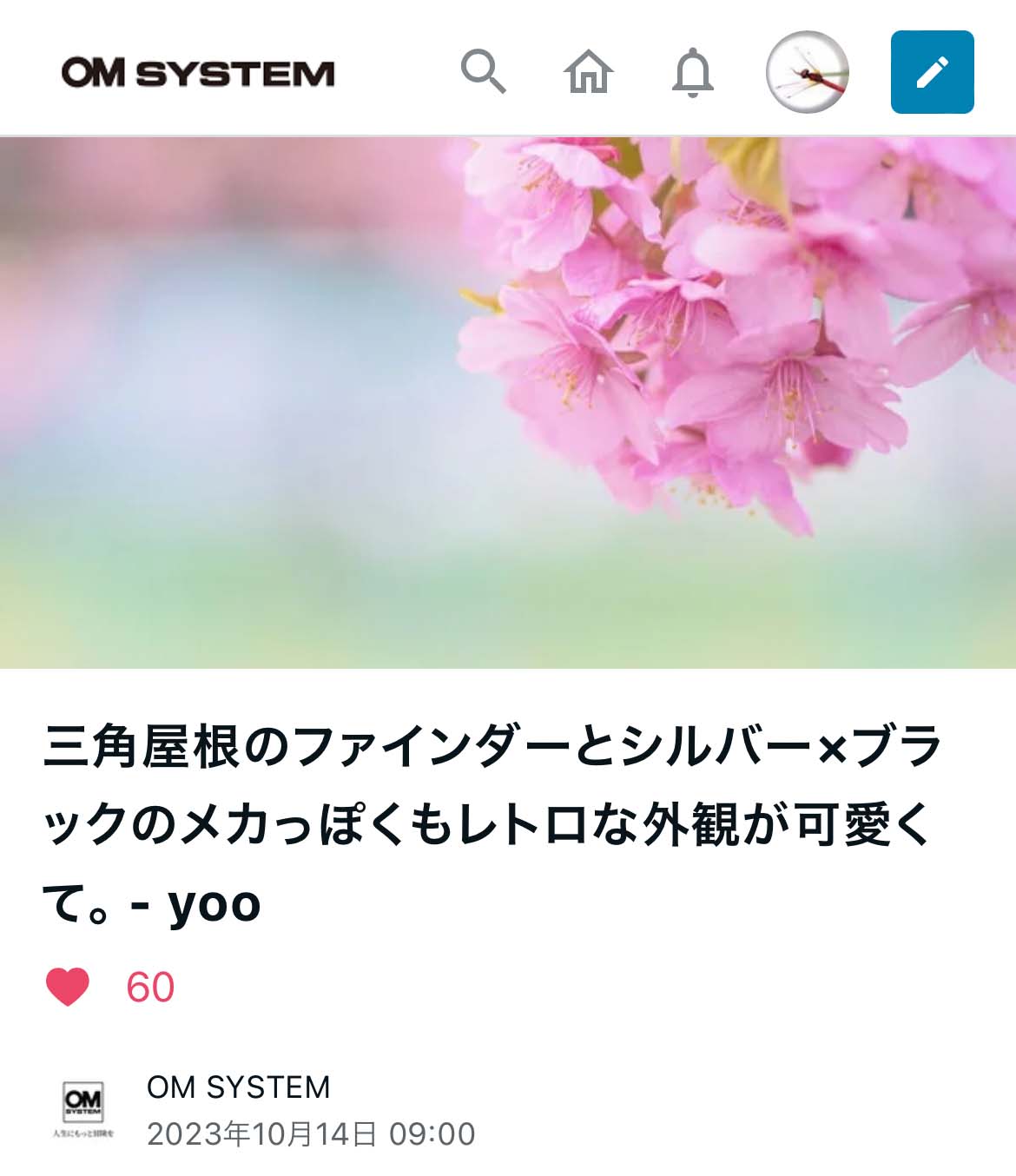Like the article with the heart icon
The height and width of the screenshot is (1176, 1016).
[68, 987]
